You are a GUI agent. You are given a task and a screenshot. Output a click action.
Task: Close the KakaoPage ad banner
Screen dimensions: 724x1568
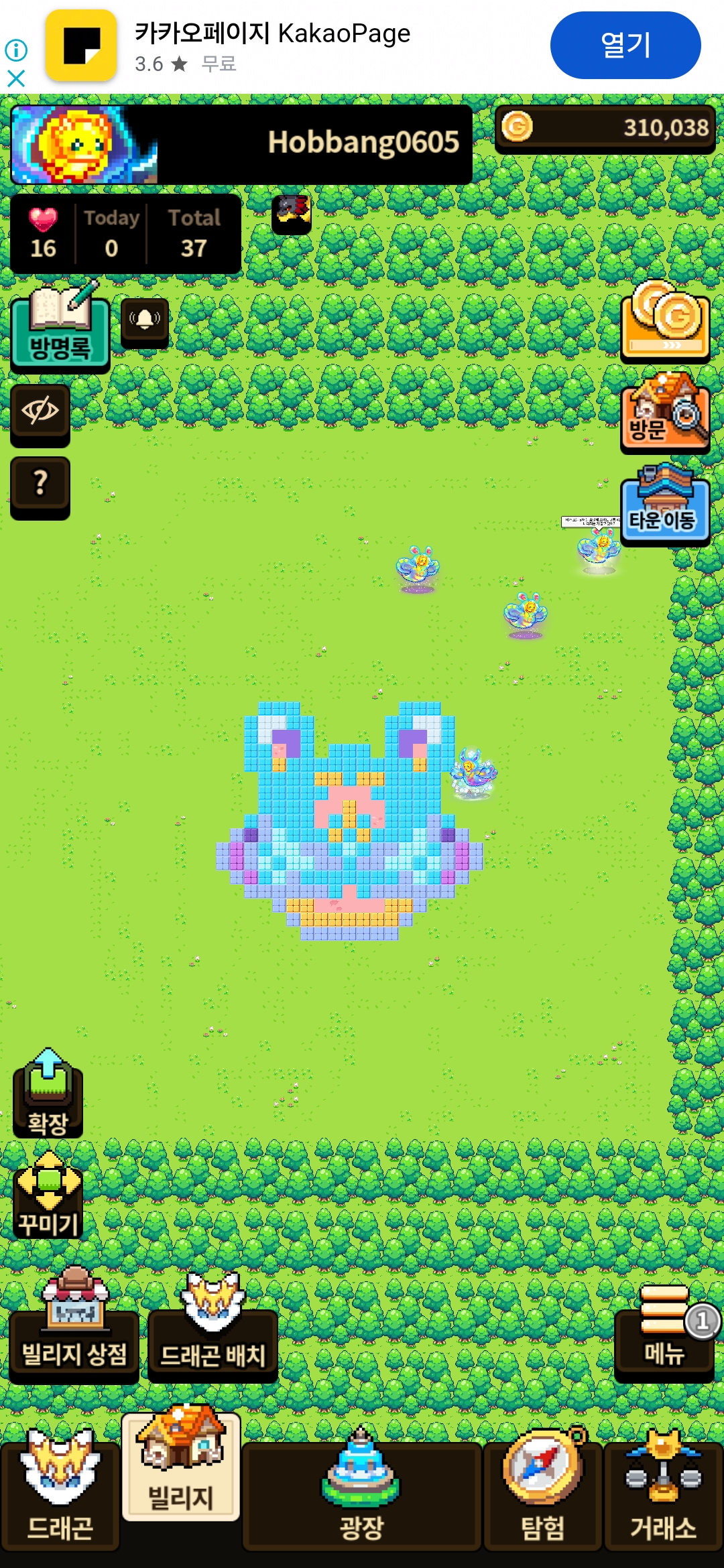(x=16, y=78)
